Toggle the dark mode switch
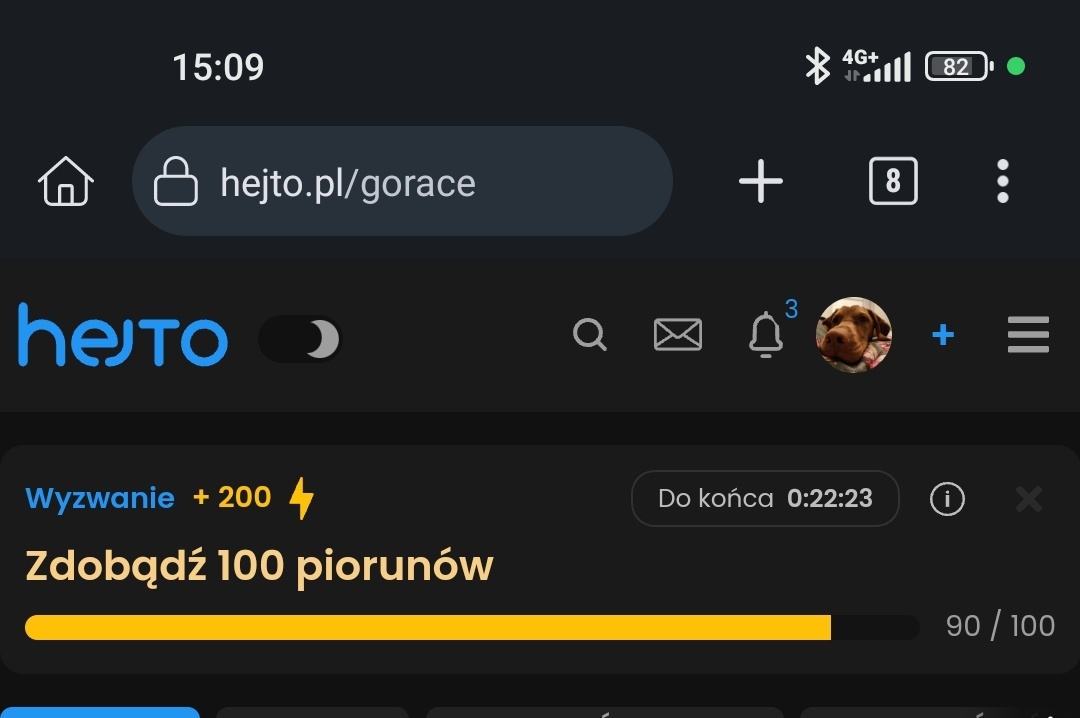 300,339
